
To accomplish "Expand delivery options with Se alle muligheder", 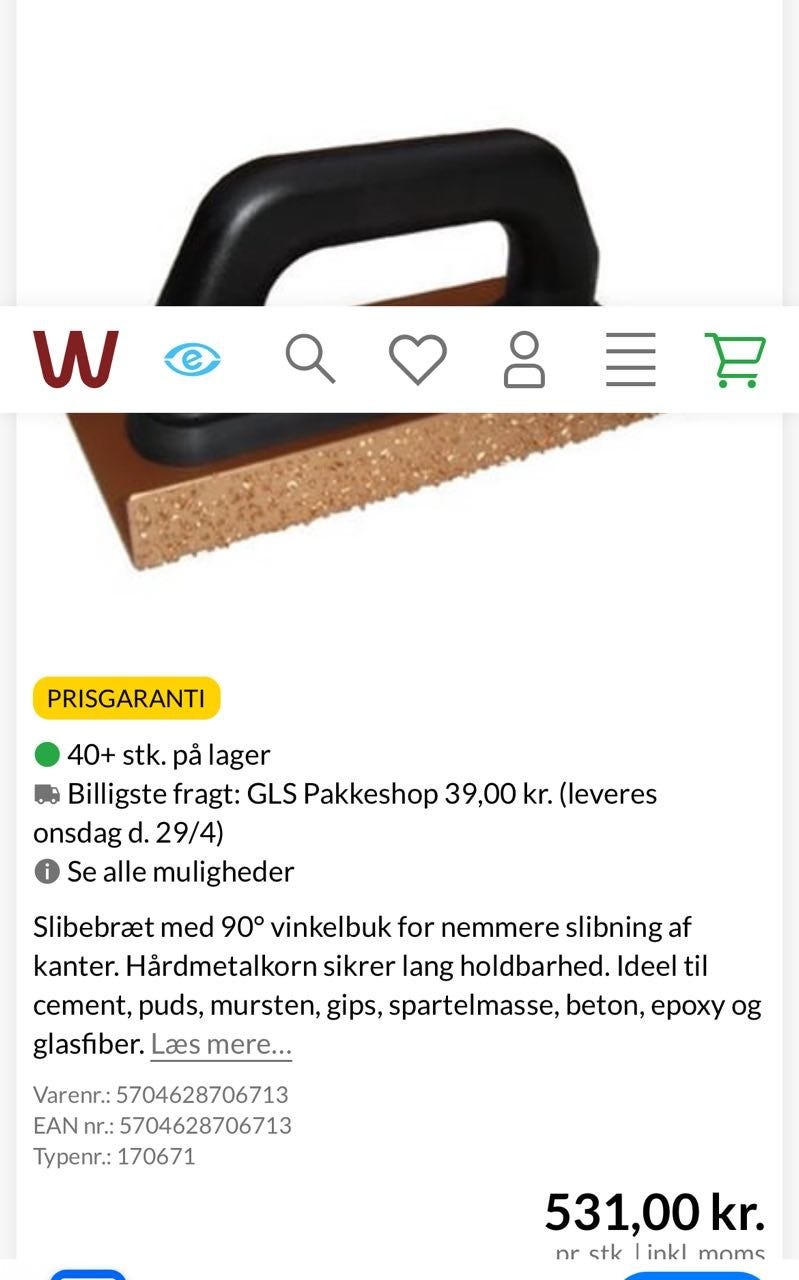I will coord(178,871).
